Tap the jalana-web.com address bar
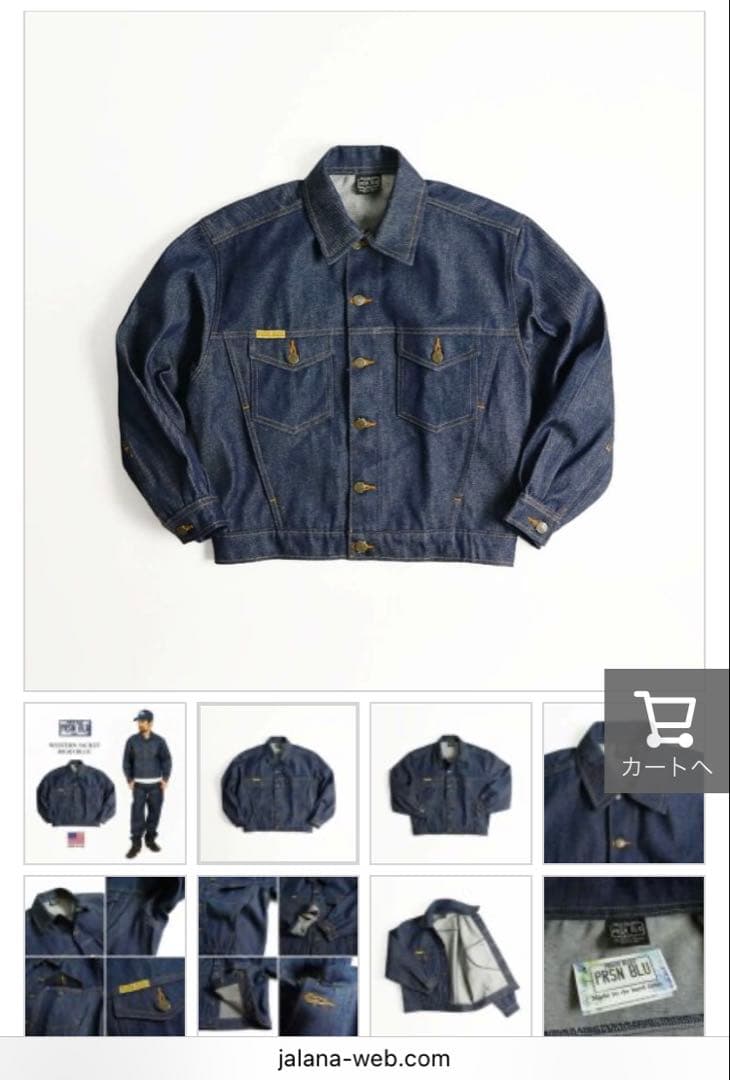 point(364,1059)
